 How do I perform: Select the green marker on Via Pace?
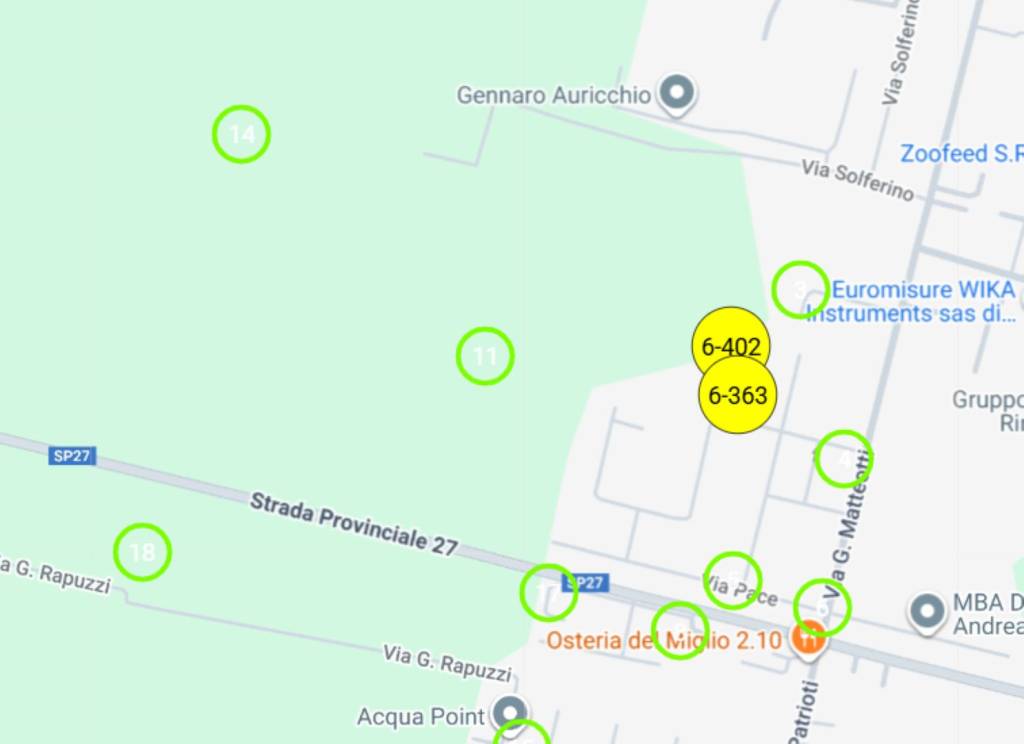click(732, 580)
